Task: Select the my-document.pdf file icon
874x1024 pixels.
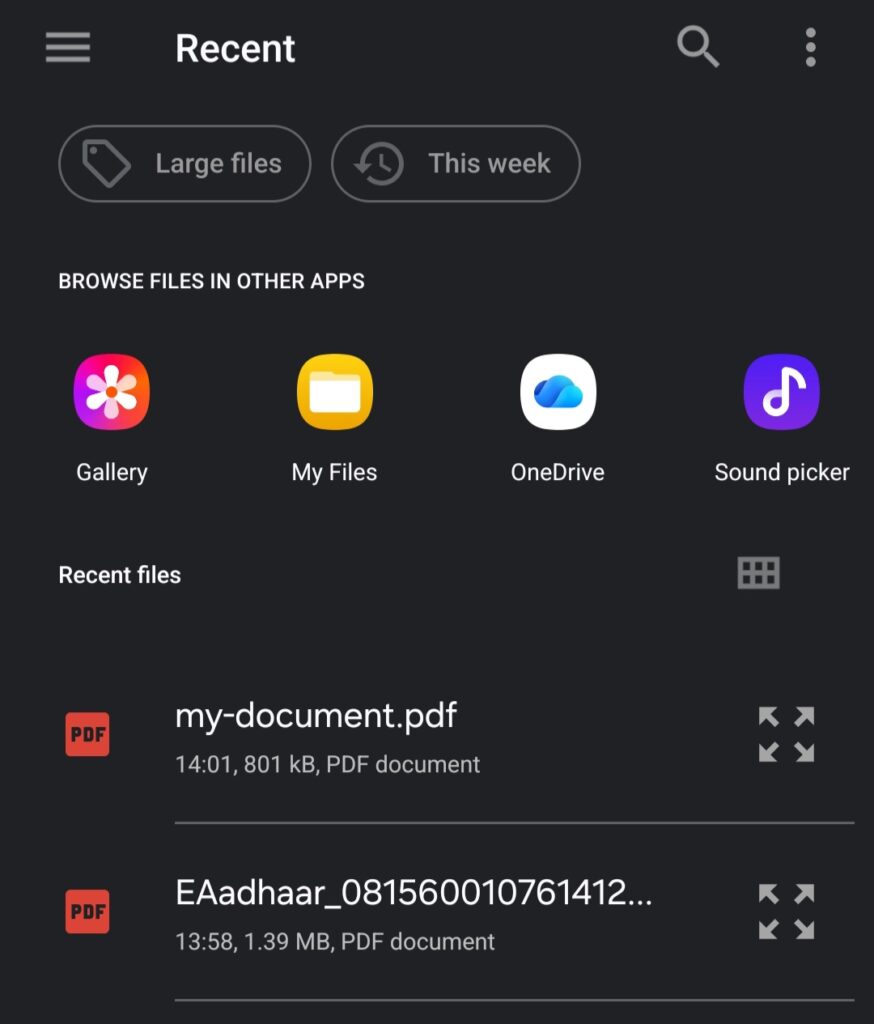Action: tap(88, 735)
